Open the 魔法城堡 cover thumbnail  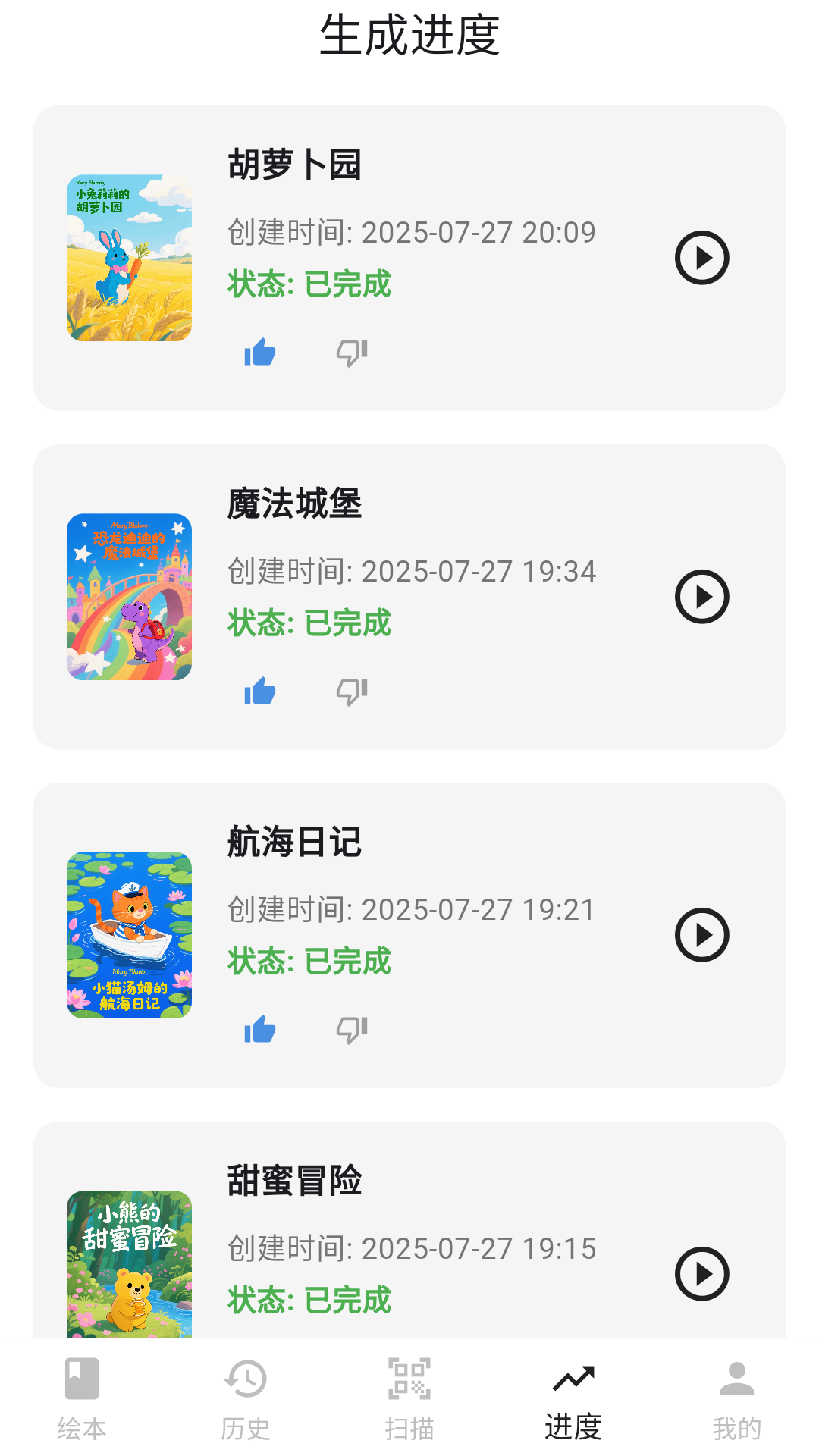point(129,597)
